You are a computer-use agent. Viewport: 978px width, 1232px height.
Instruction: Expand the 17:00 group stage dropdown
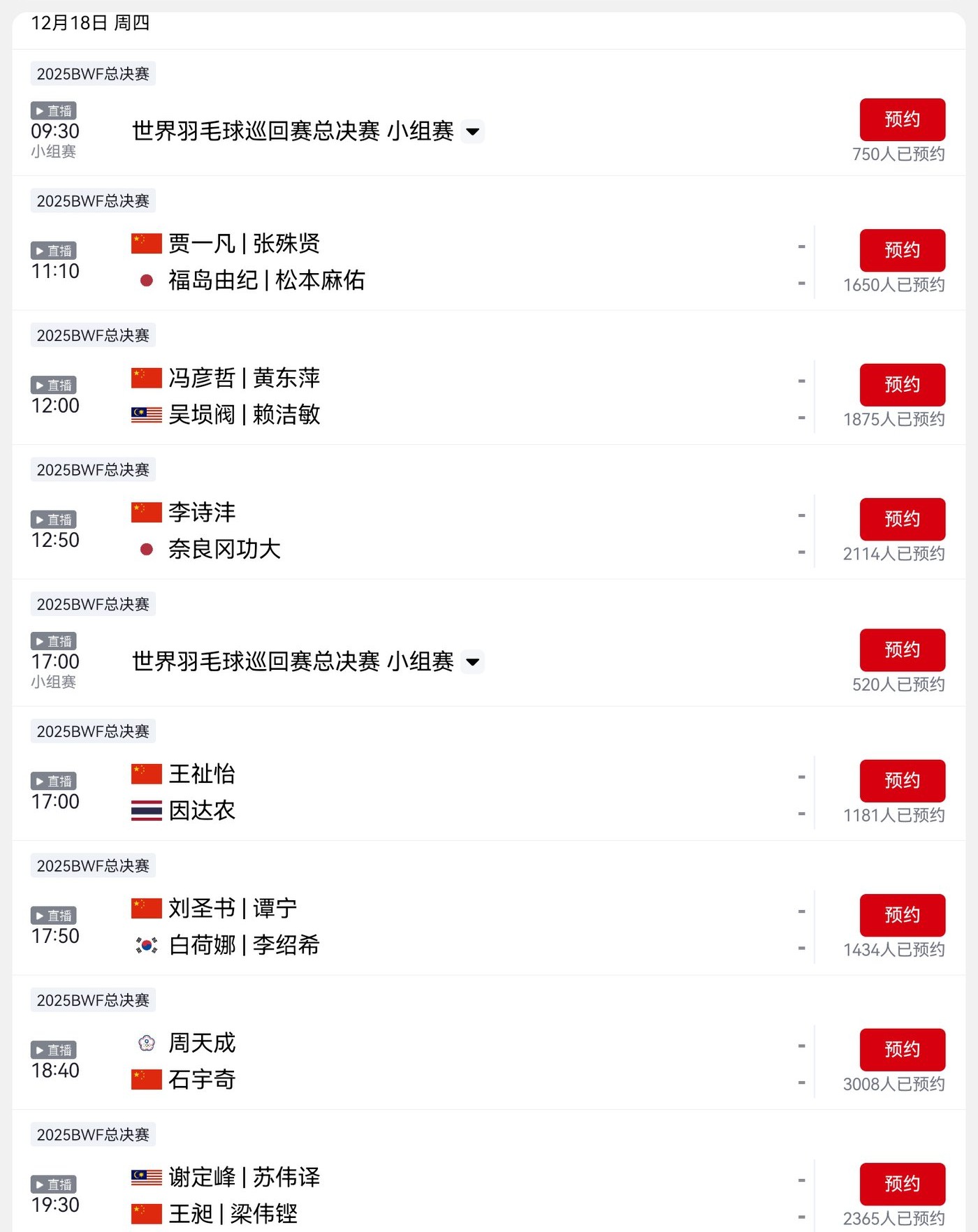[473, 661]
